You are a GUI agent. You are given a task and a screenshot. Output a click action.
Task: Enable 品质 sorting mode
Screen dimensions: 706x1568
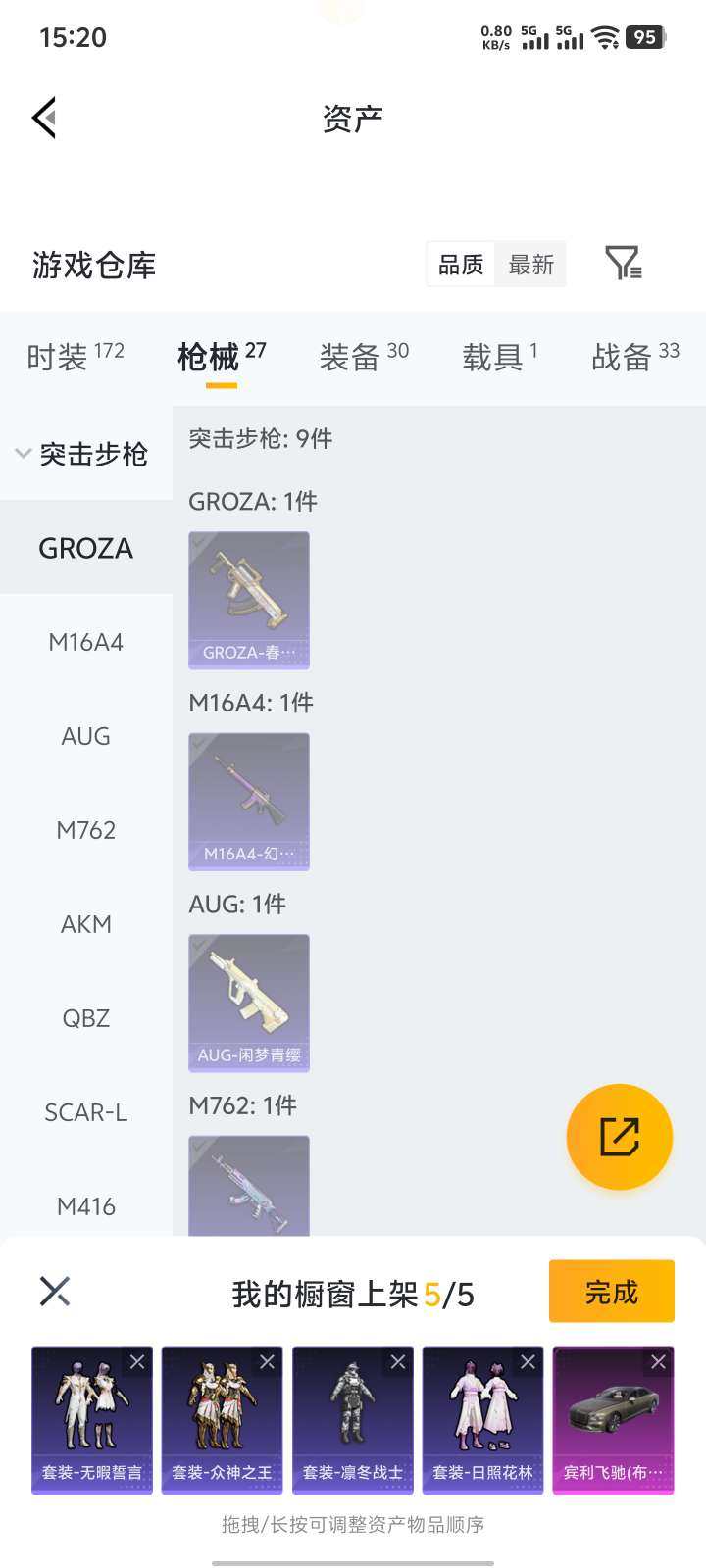(x=462, y=264)
